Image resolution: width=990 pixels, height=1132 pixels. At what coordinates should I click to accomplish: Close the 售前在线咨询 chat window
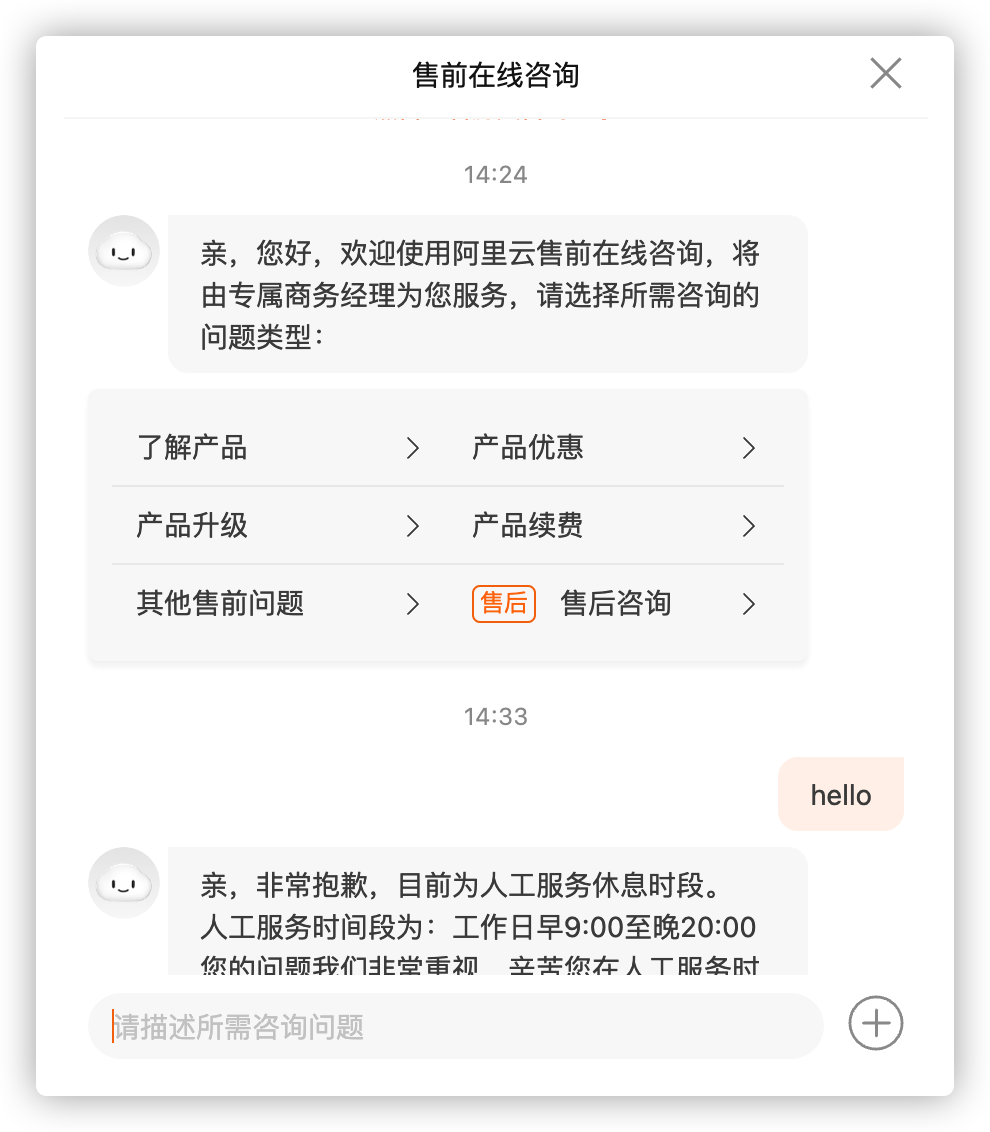point(886,73)
